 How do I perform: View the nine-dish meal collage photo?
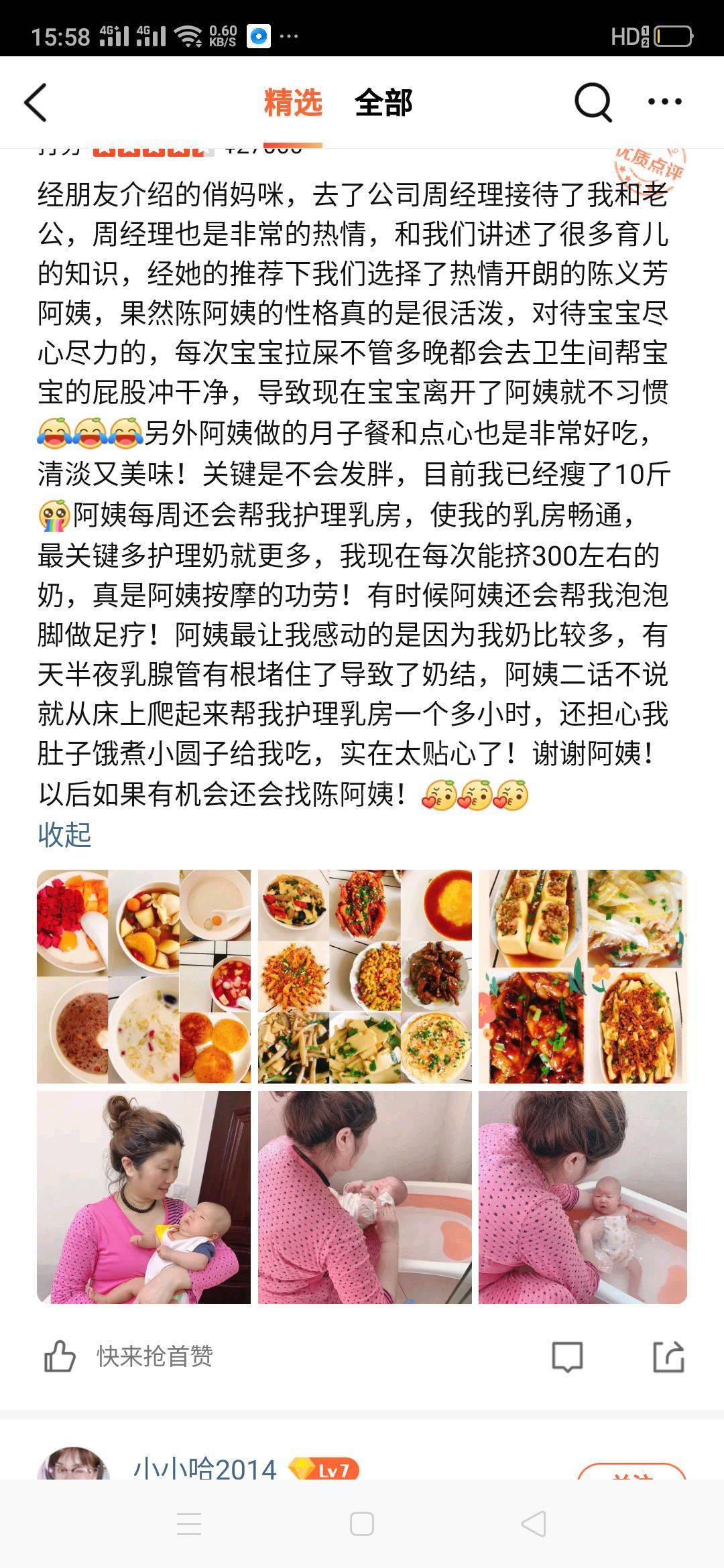(x=365, y=976)
